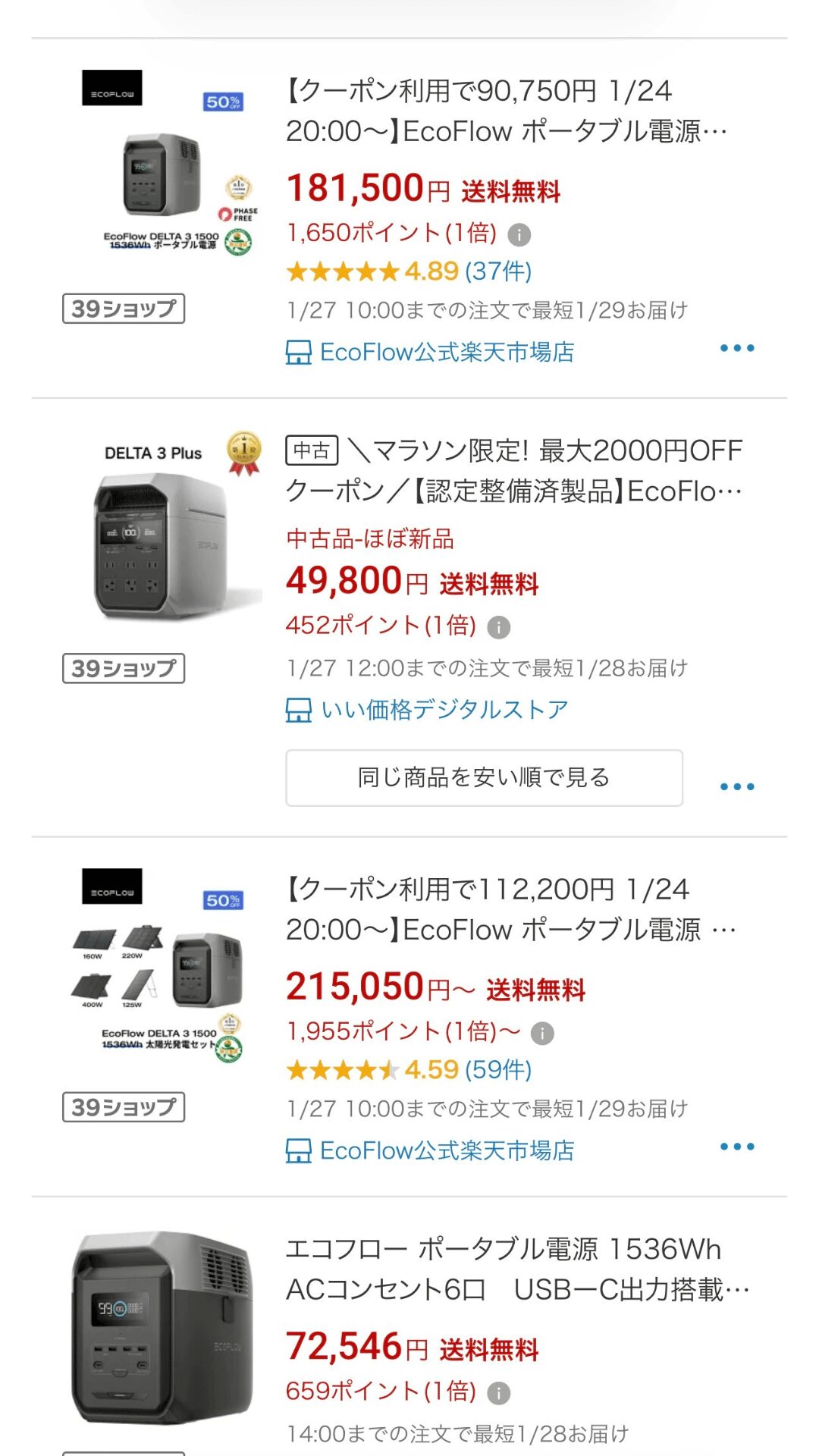
Task: Expand the truncated DELTA 3 Plus coupon title
Action: (x=516, y=470)
